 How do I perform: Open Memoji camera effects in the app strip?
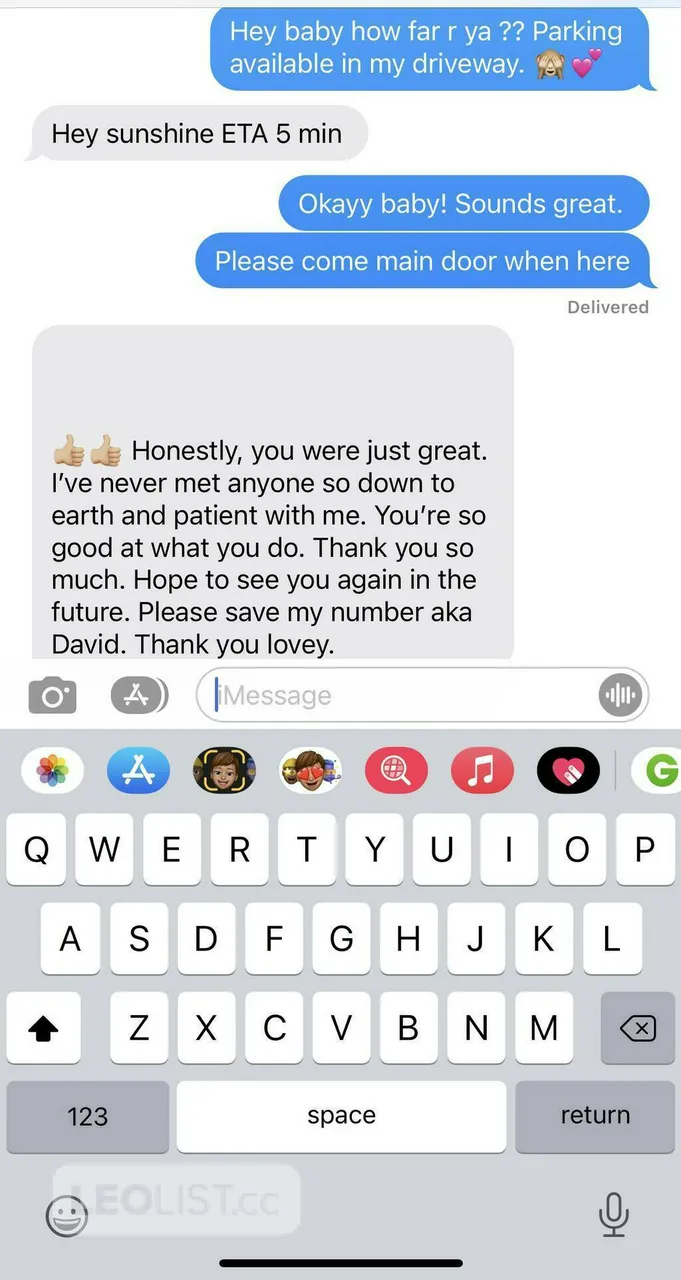(x=224, y=771)
